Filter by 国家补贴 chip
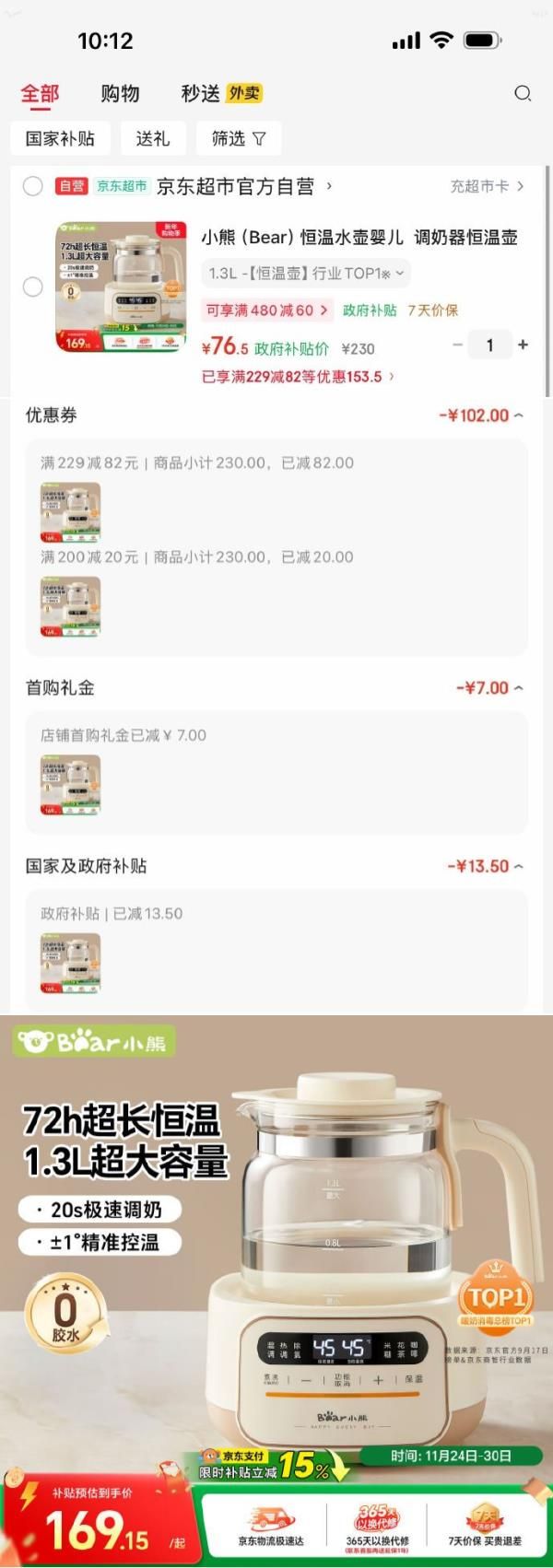The width and height of the screenshot is (553, 1568). click(x=60, y=138)
